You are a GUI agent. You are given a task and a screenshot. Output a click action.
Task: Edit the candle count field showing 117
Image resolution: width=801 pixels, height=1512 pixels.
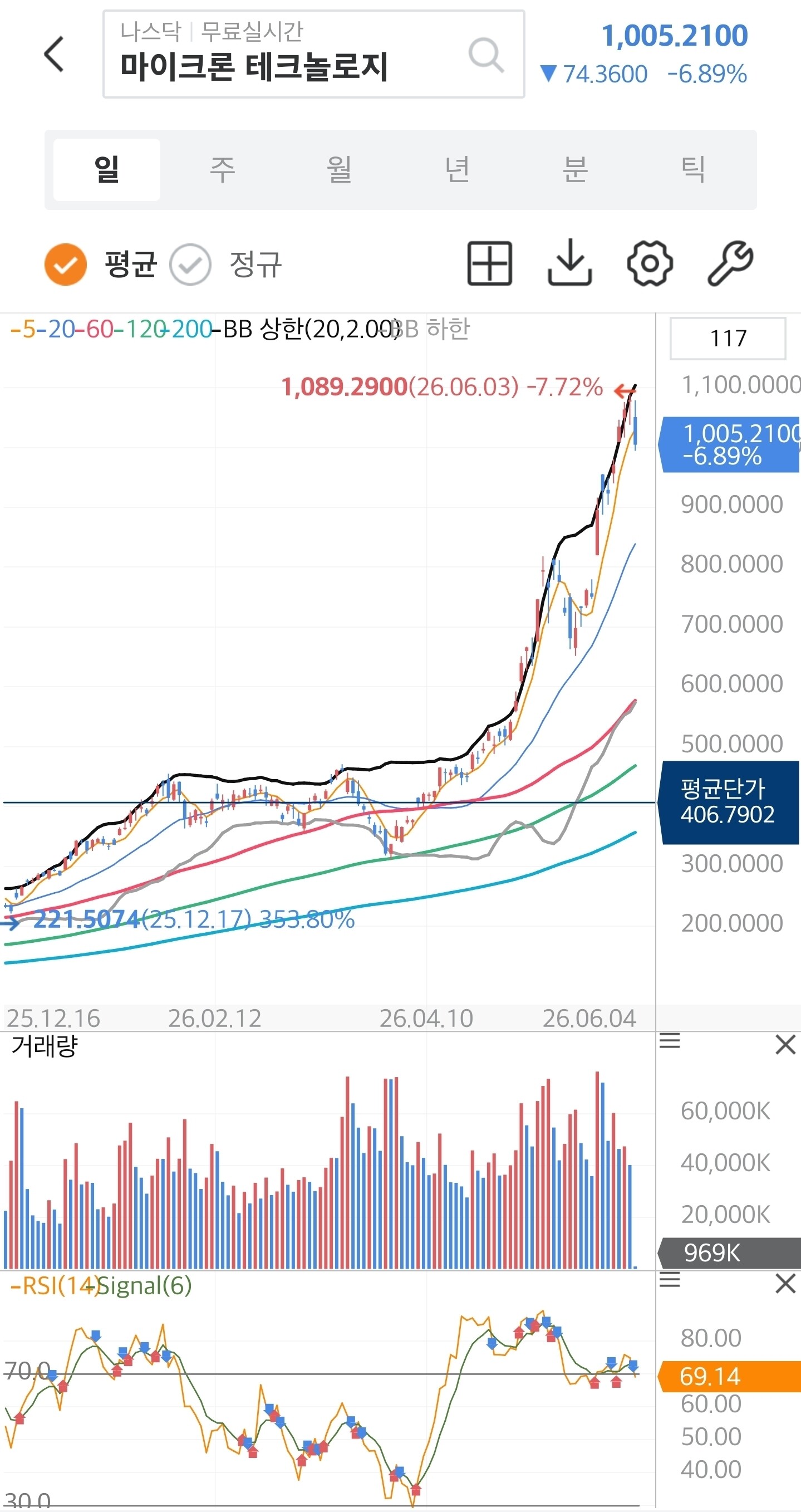pos(728,338)
